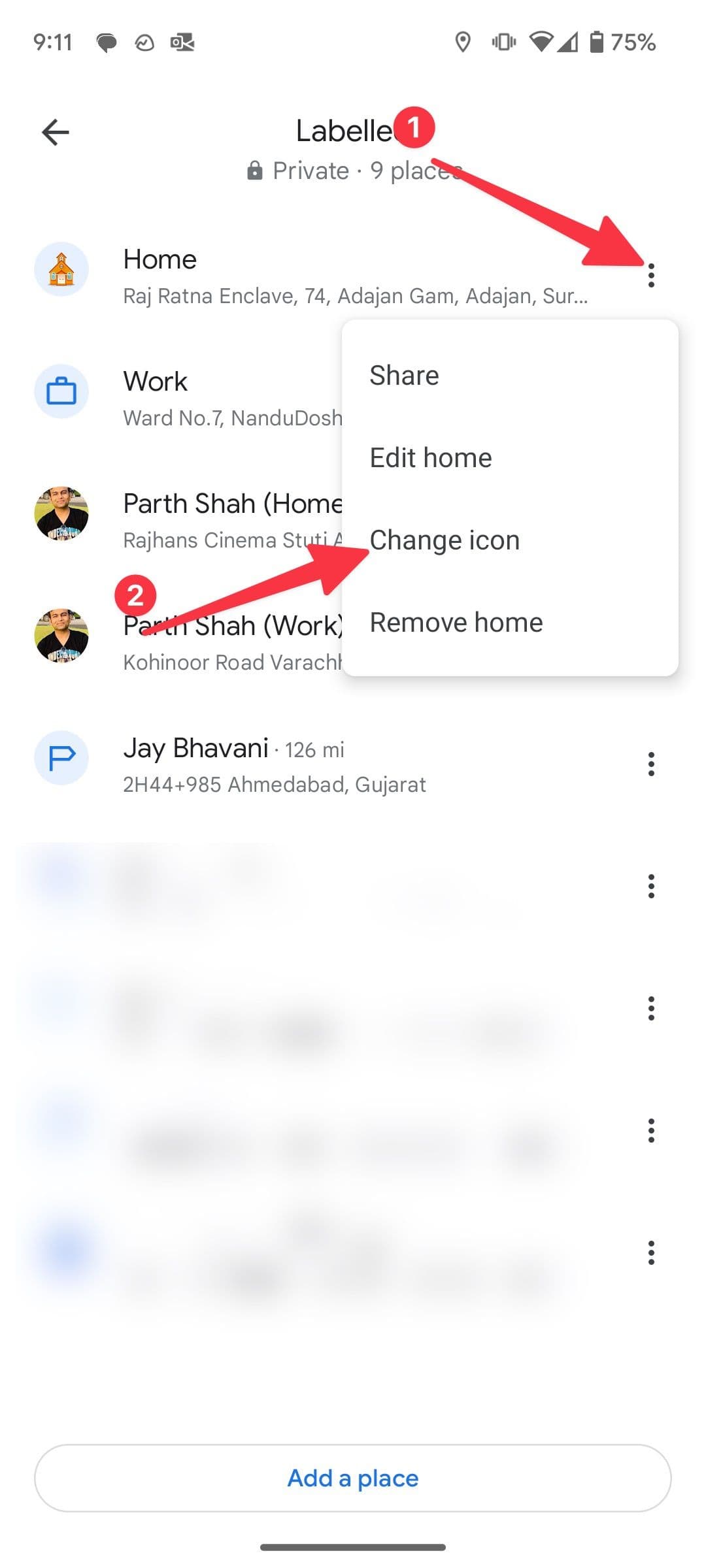The image size is (706, 1568).
Task: Open the overflow menu for Home
Action: tap(650, 276)
